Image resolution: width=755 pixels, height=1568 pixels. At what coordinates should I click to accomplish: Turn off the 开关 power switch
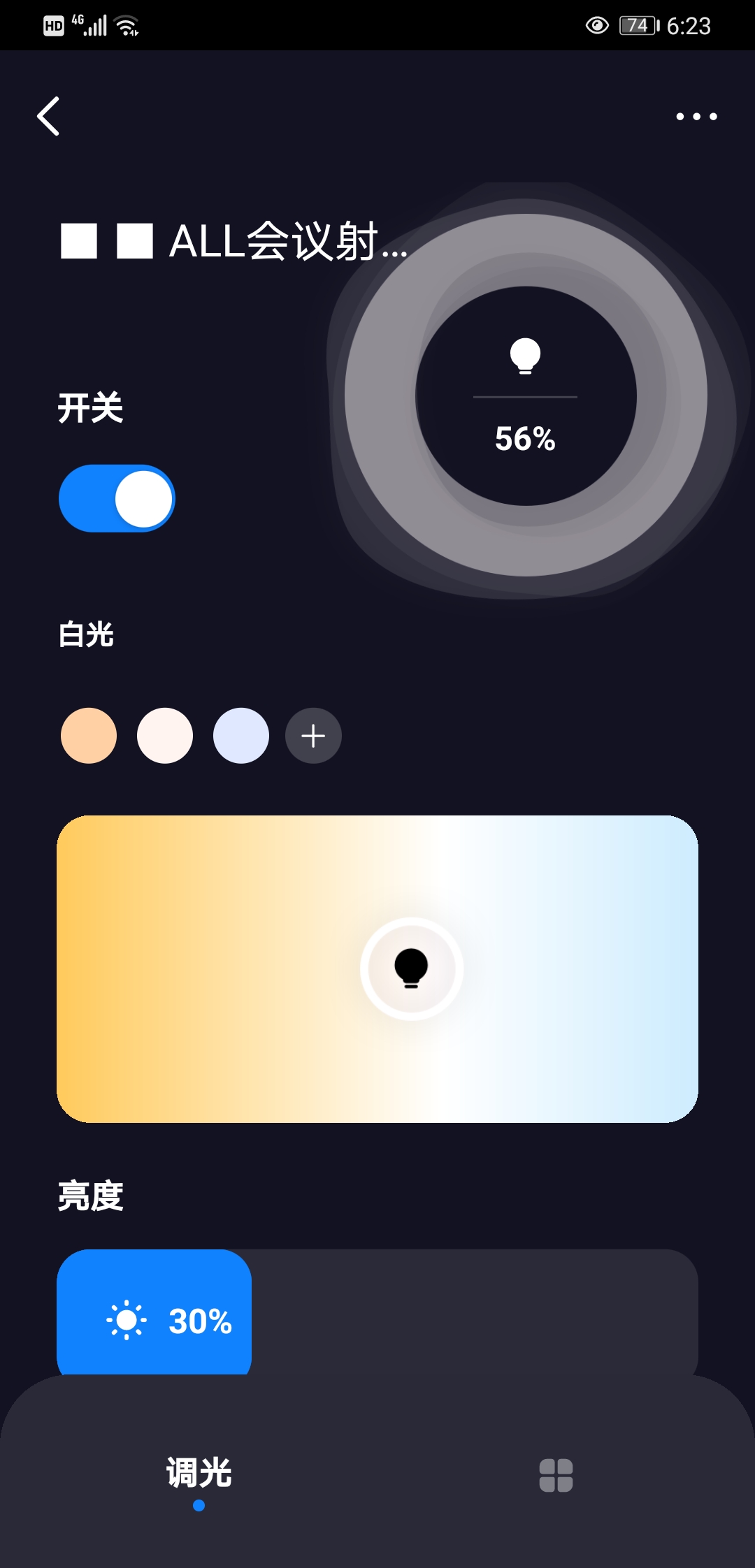pyautogui.click(x=116, y=499)
